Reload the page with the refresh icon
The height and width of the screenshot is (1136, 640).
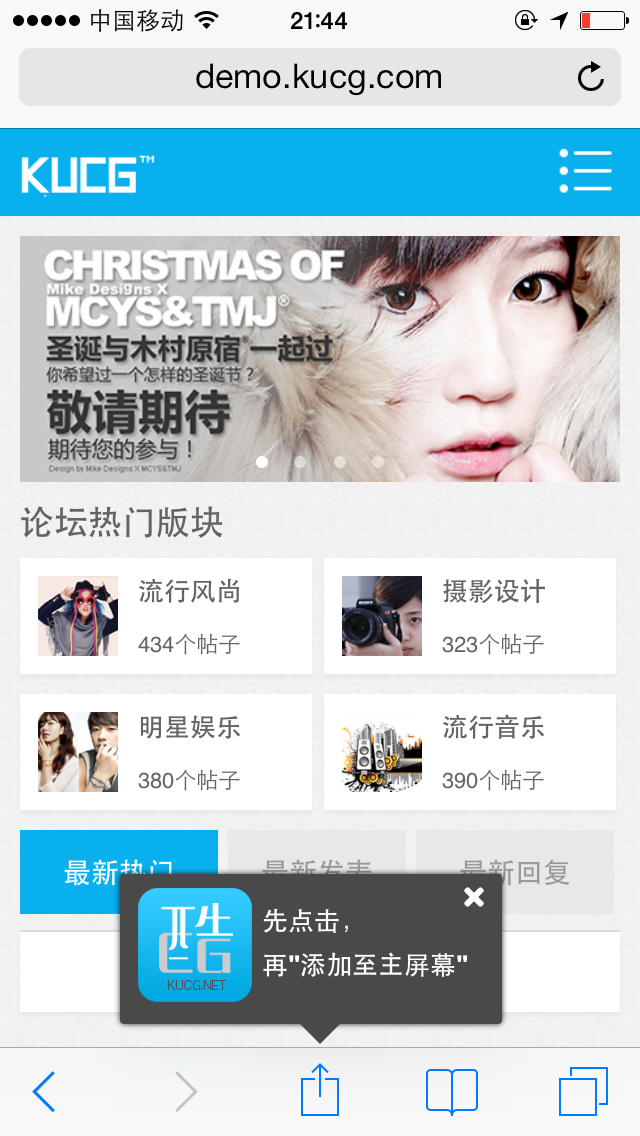591,77
